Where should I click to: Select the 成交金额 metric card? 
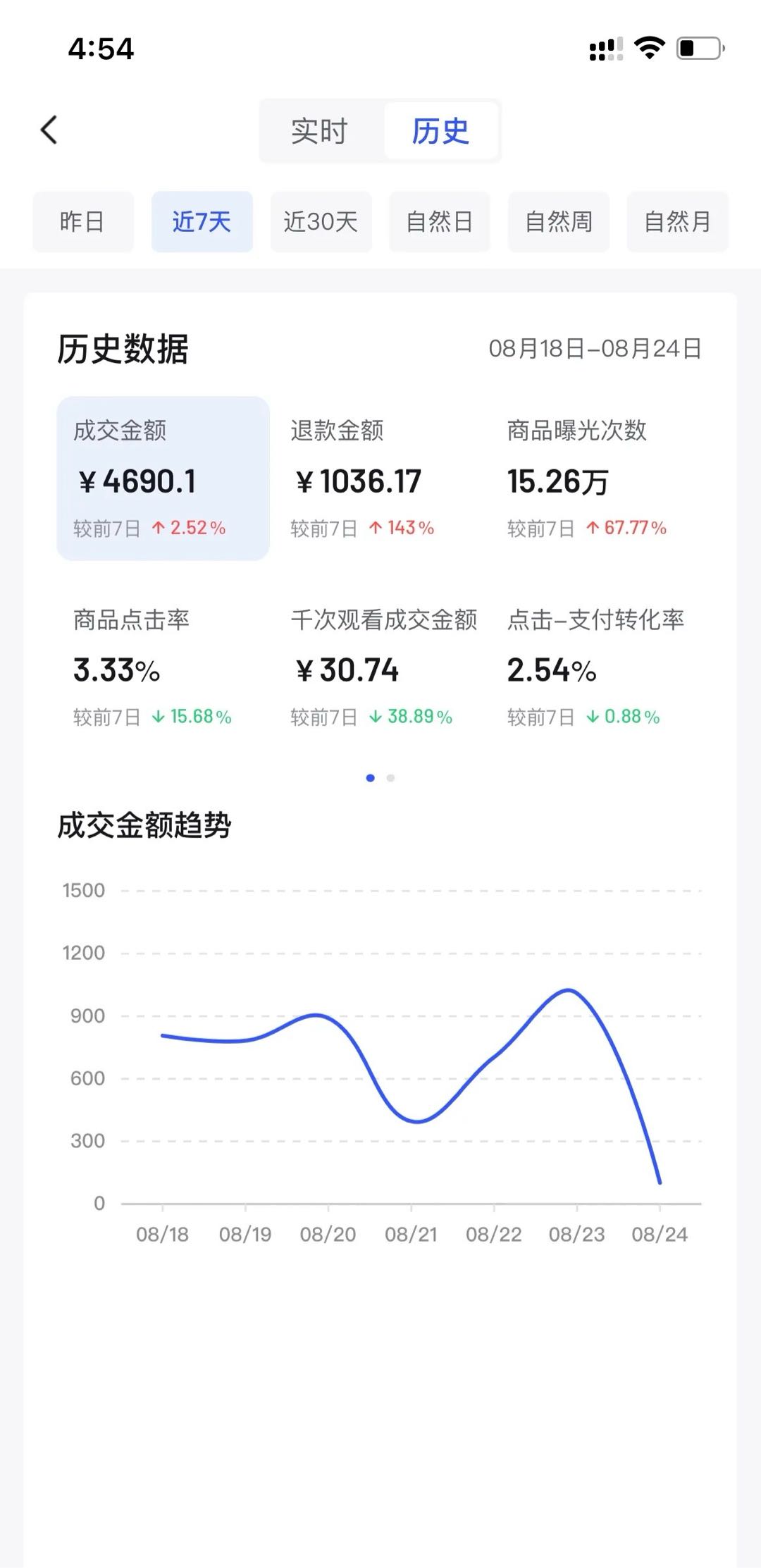tap(163, 479)
